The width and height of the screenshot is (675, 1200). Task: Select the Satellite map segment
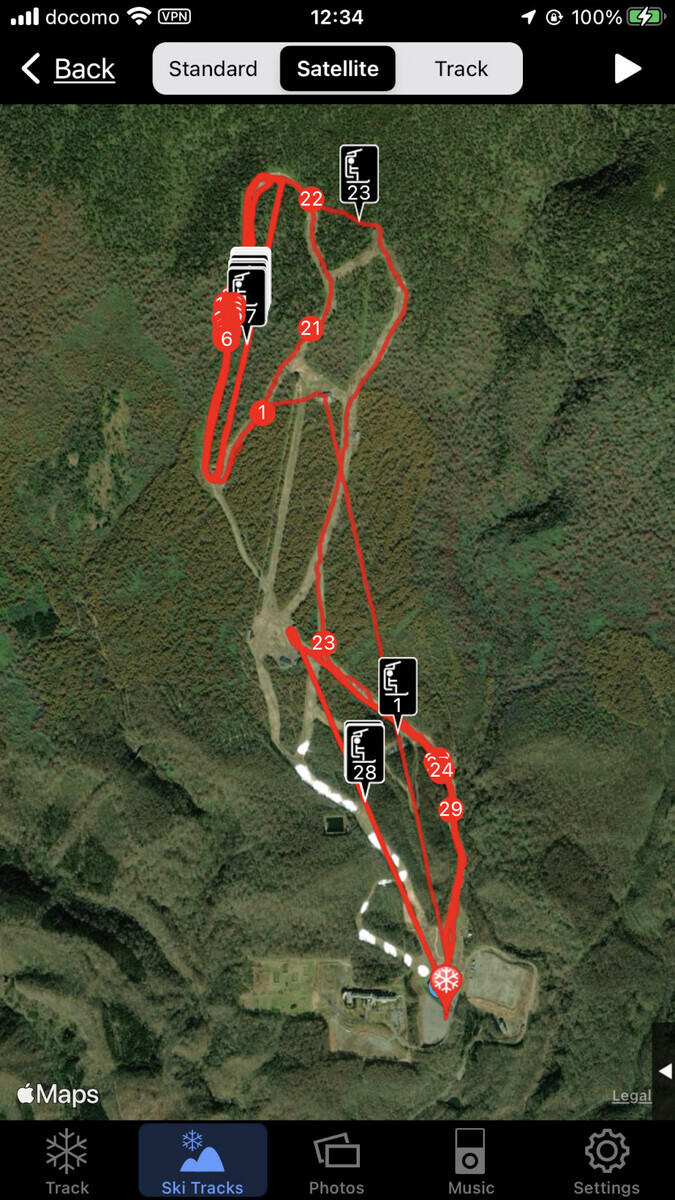click(337, 69)
